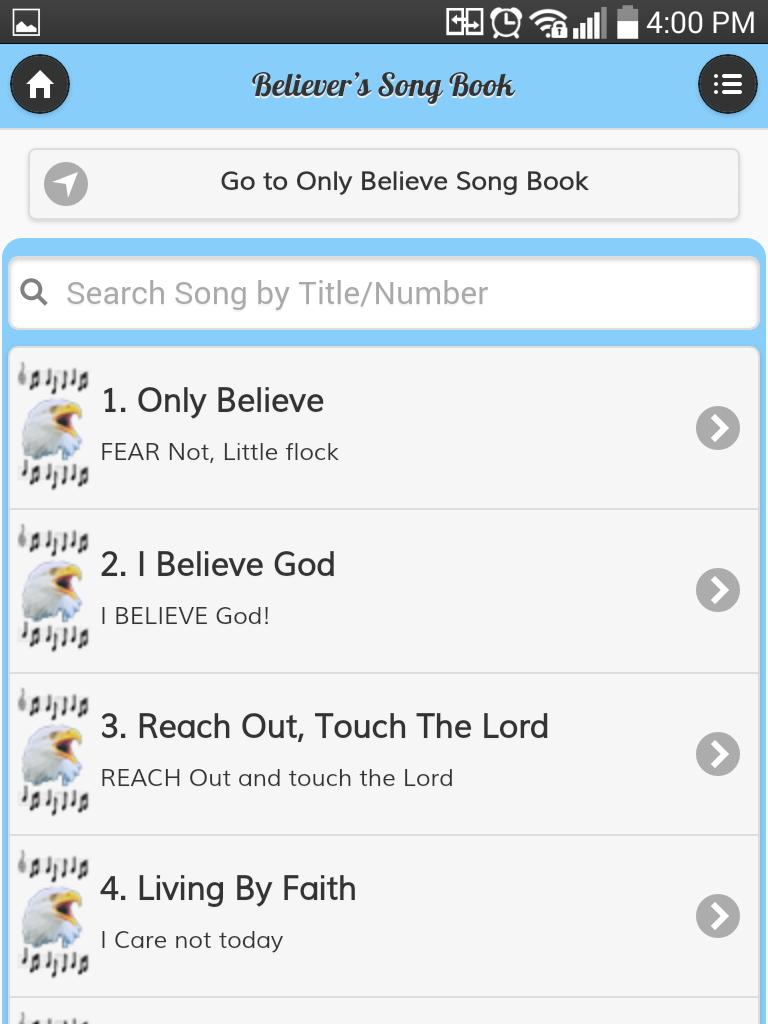This screenshot has height=1024, width=768.
Task: Expand song 3 Reach Out chevron
Action: point(717,753)
